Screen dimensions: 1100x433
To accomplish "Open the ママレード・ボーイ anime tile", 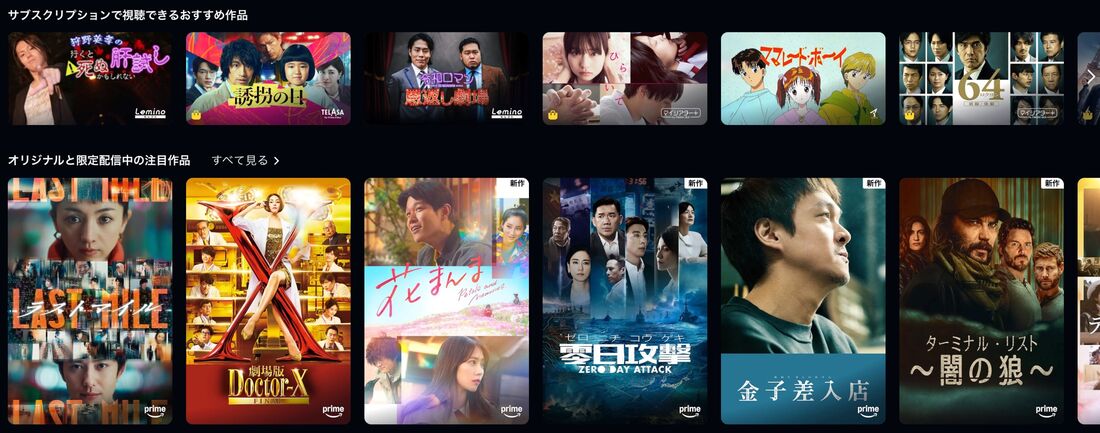I will pyautogui.click(x=802, y=78).
